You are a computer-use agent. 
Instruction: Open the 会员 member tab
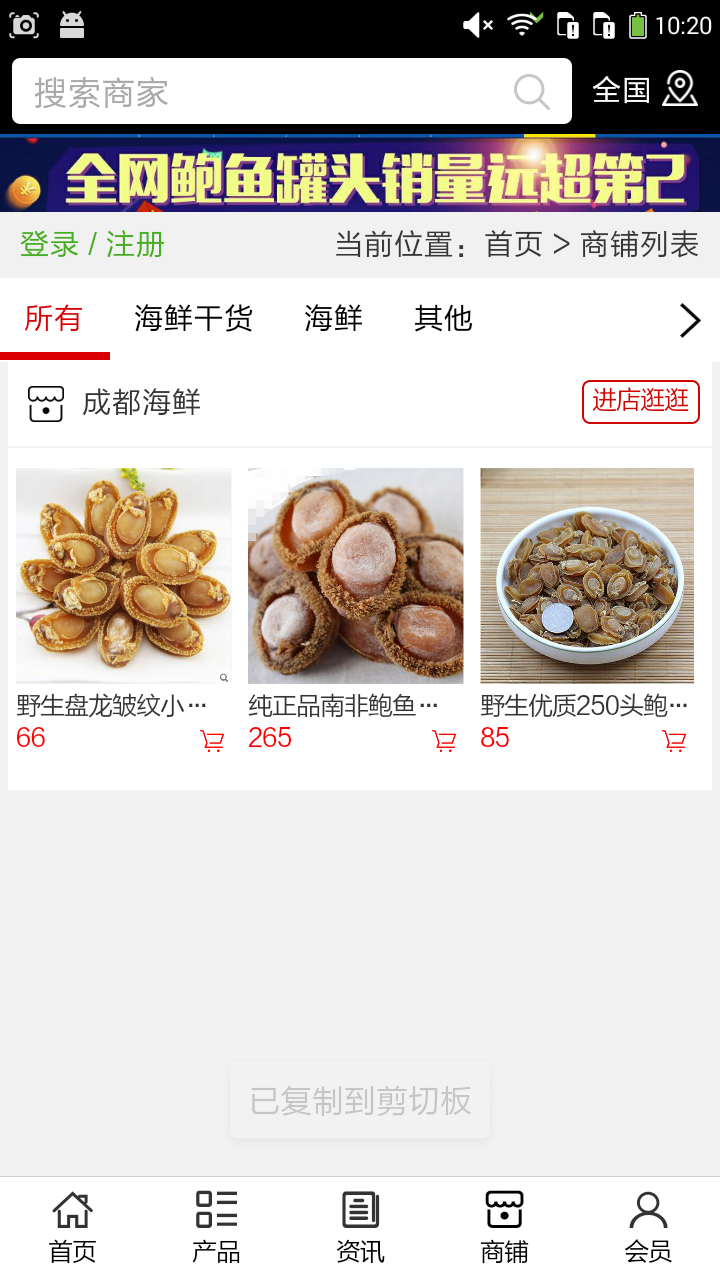point(648,1227)
